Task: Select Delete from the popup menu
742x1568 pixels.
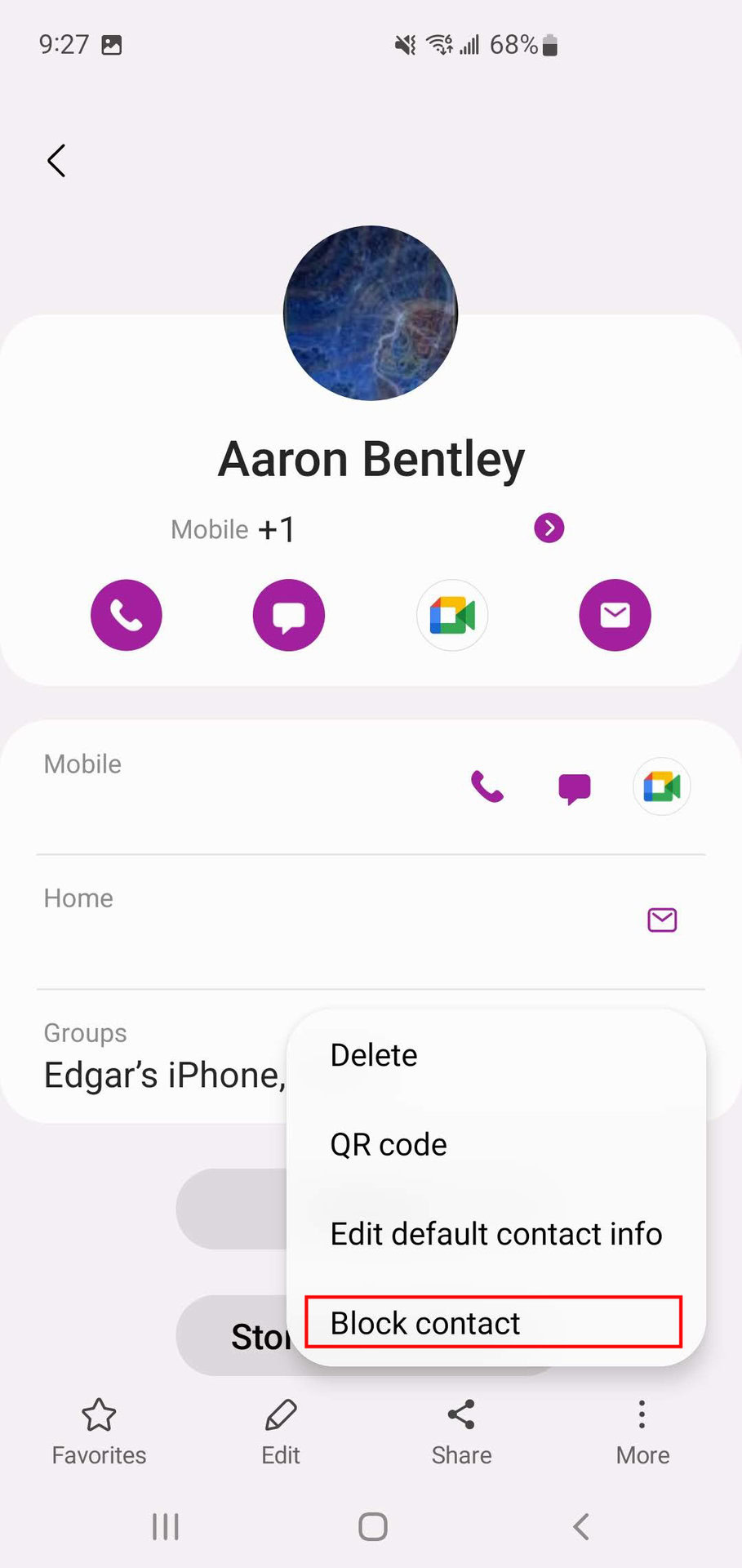Action: pyautogui.click(x=374, y=1055)
